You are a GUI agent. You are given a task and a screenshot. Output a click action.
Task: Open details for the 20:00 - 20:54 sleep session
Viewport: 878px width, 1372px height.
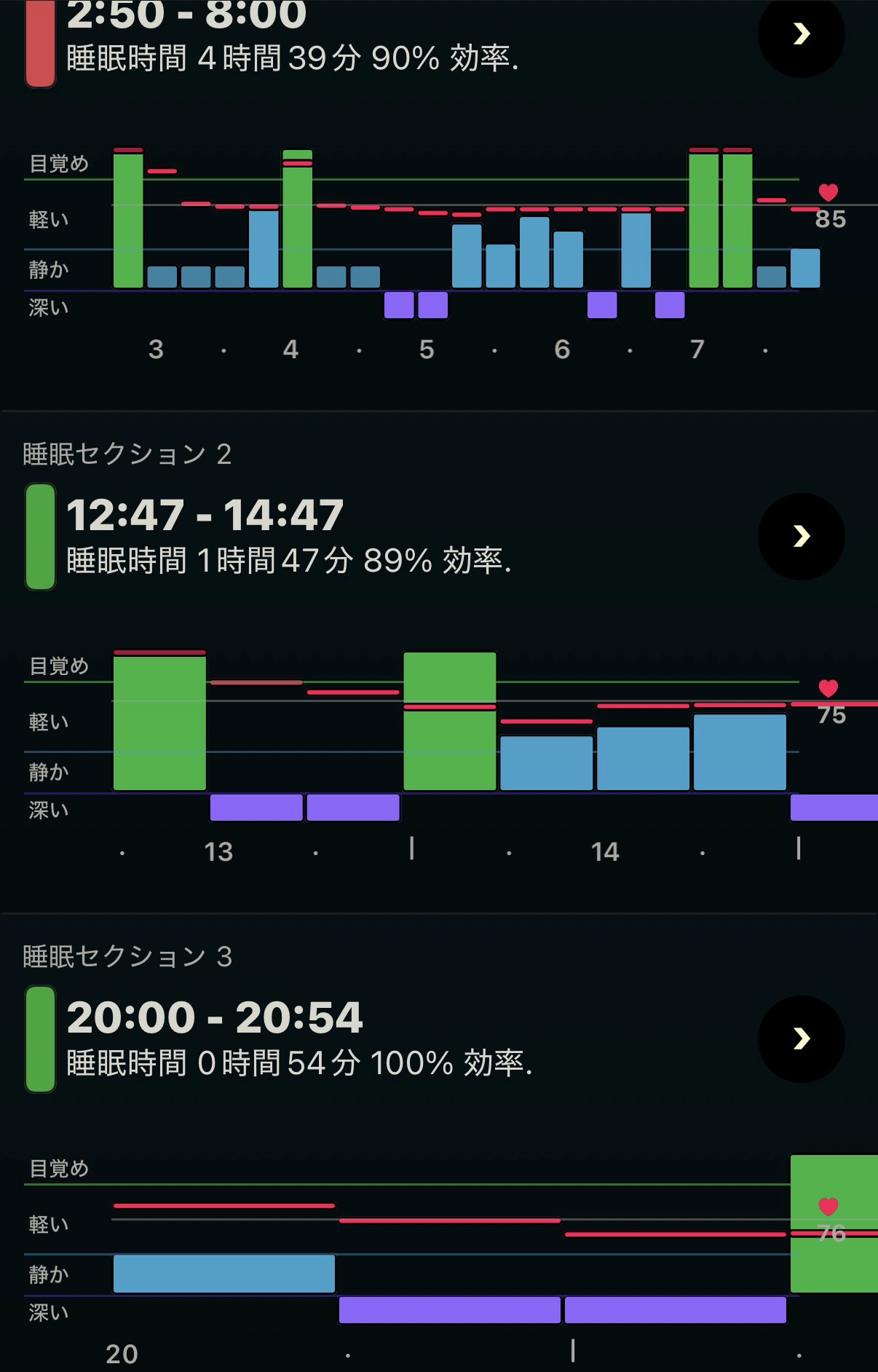[801, 1038]
